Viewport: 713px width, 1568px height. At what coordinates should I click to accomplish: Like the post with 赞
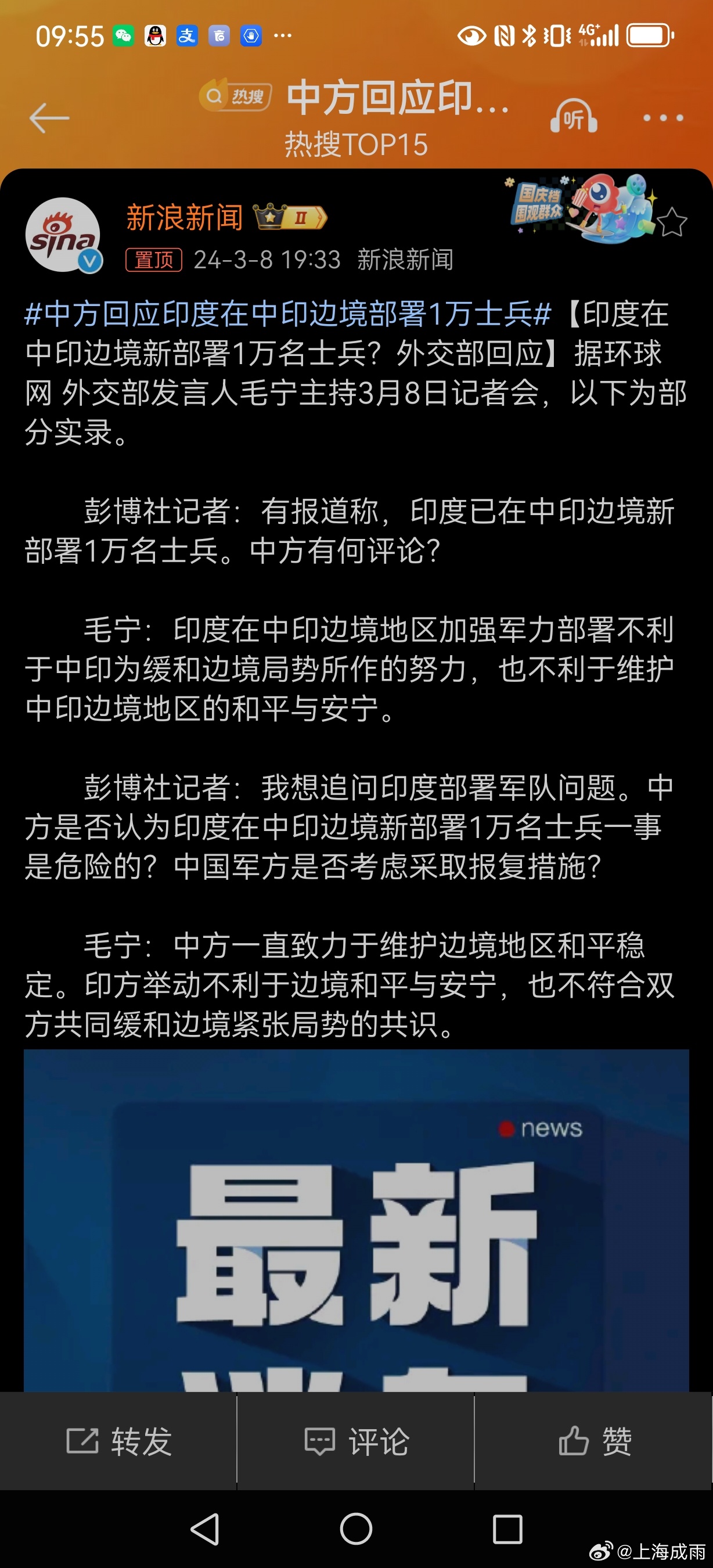595,1441
